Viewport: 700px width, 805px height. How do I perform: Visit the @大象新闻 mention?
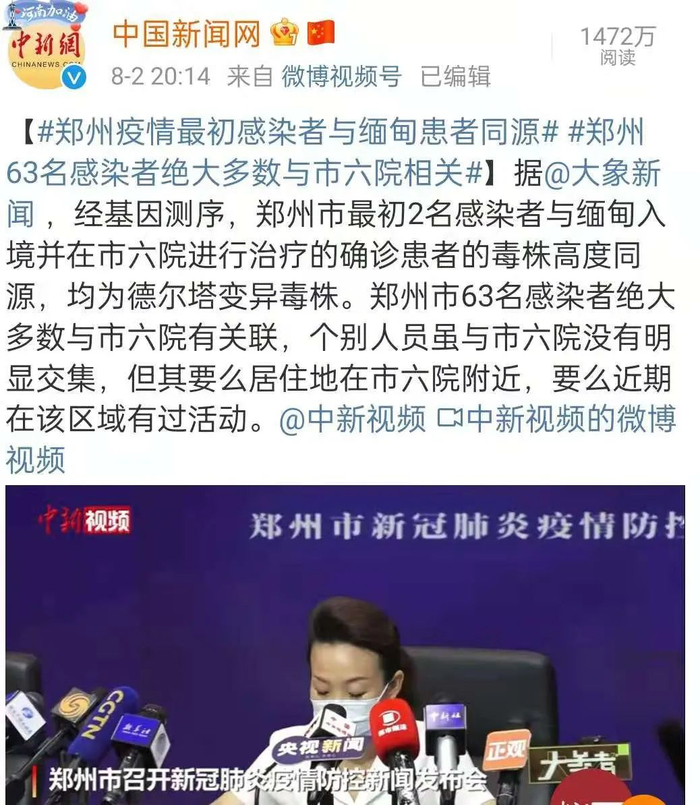pyautogui.click(x=602, y=173)
